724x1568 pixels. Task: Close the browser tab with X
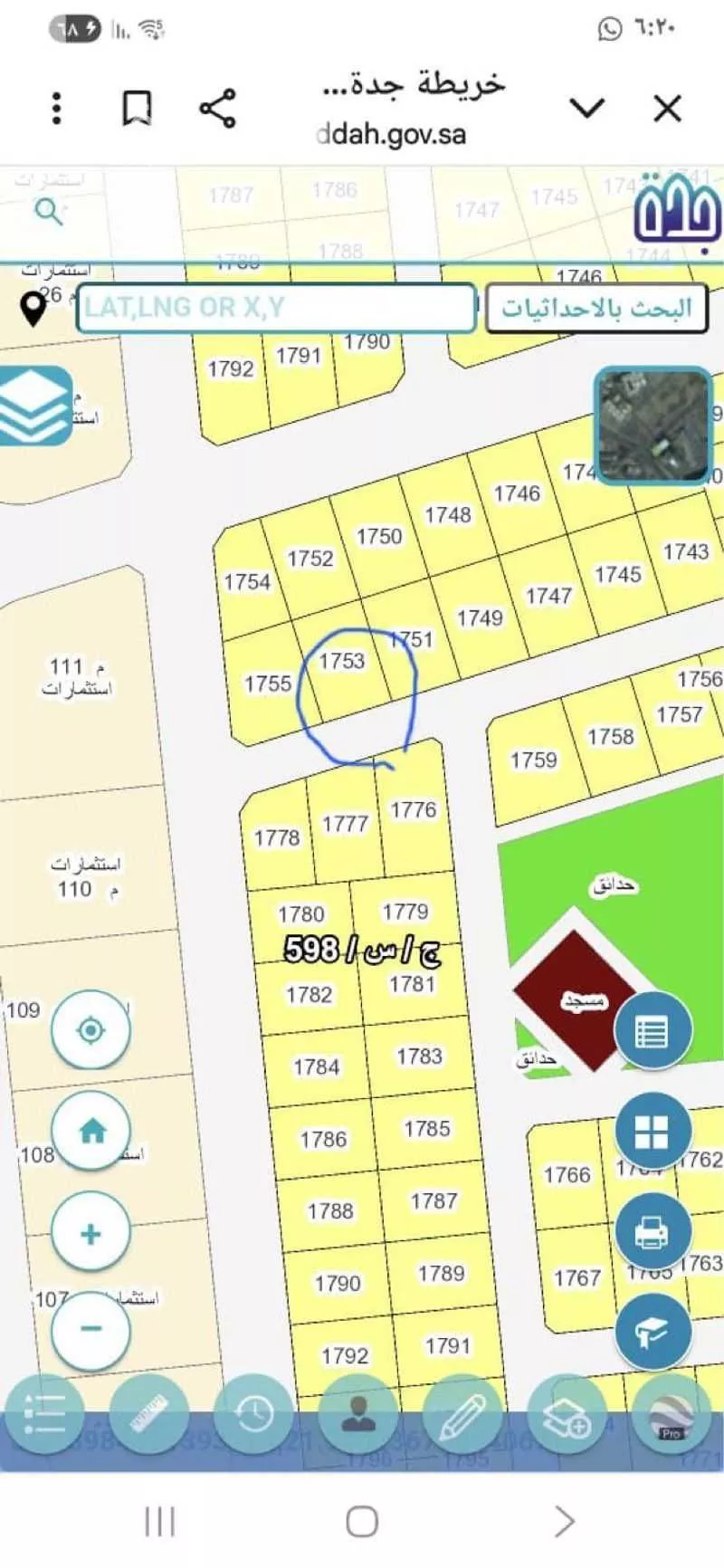pos(667,109)
